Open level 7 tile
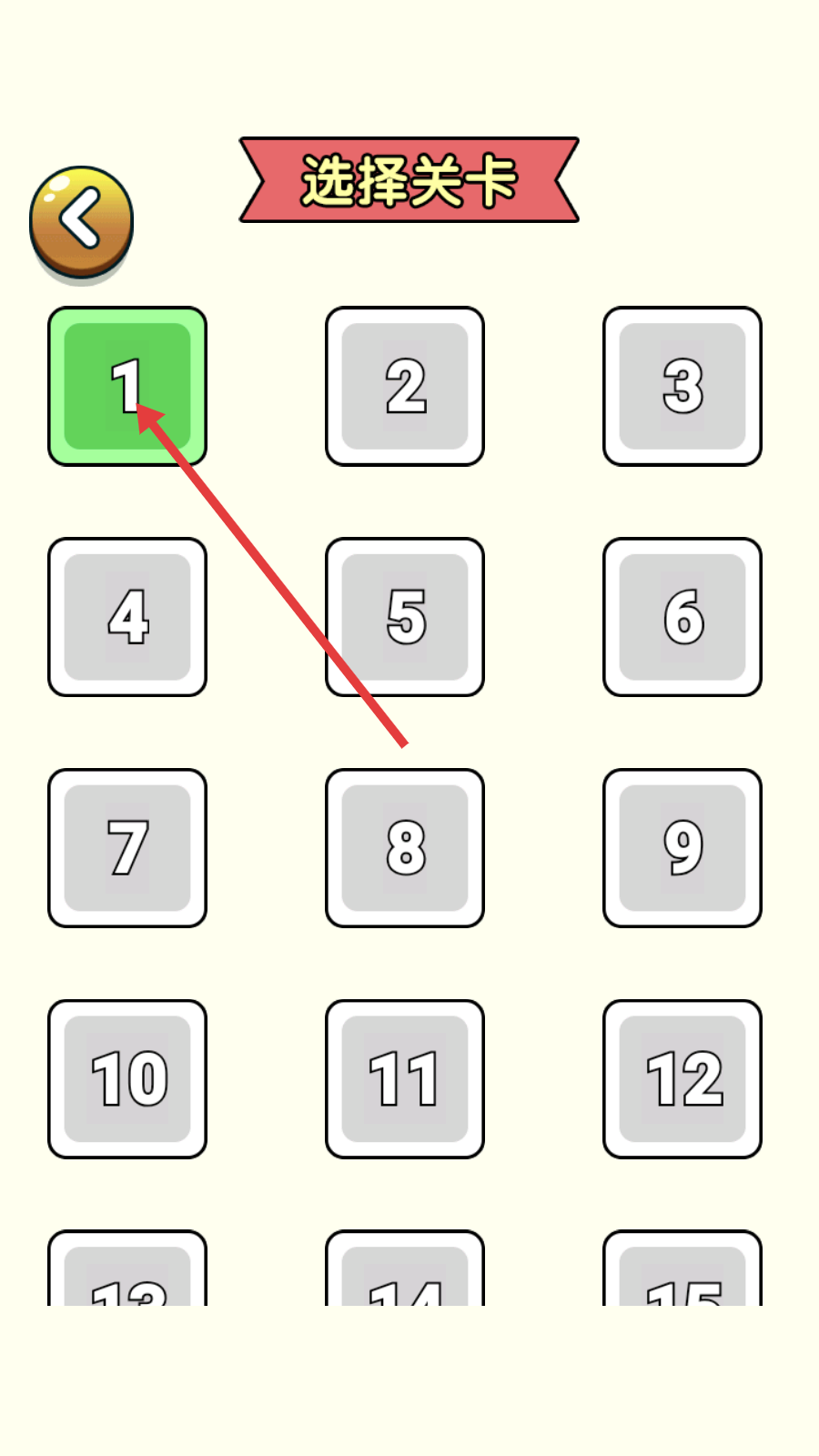819x1456 pixels. [127, 848]
